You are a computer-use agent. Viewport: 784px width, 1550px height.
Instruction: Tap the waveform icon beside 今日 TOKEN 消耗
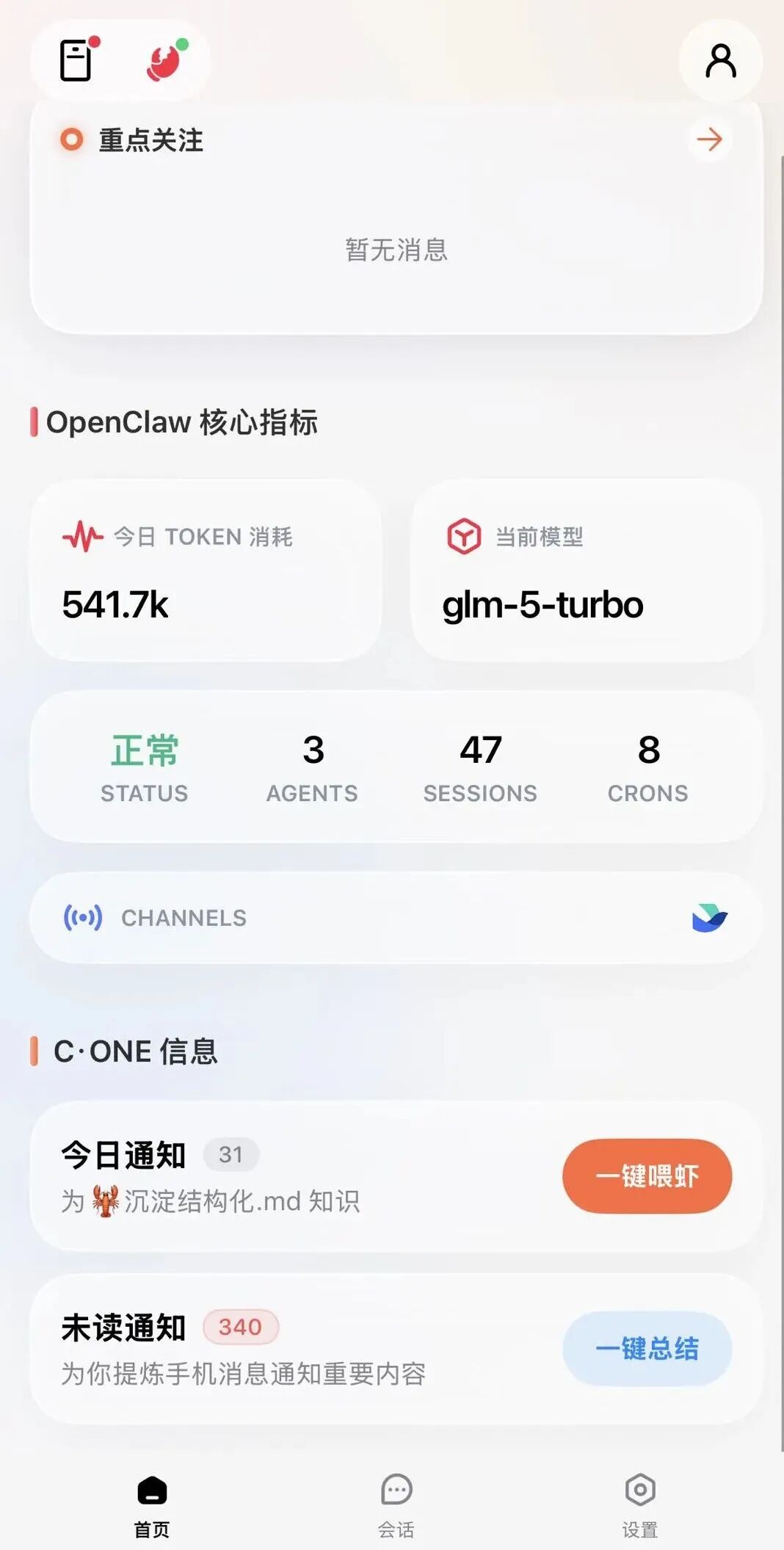pos(83,537)
